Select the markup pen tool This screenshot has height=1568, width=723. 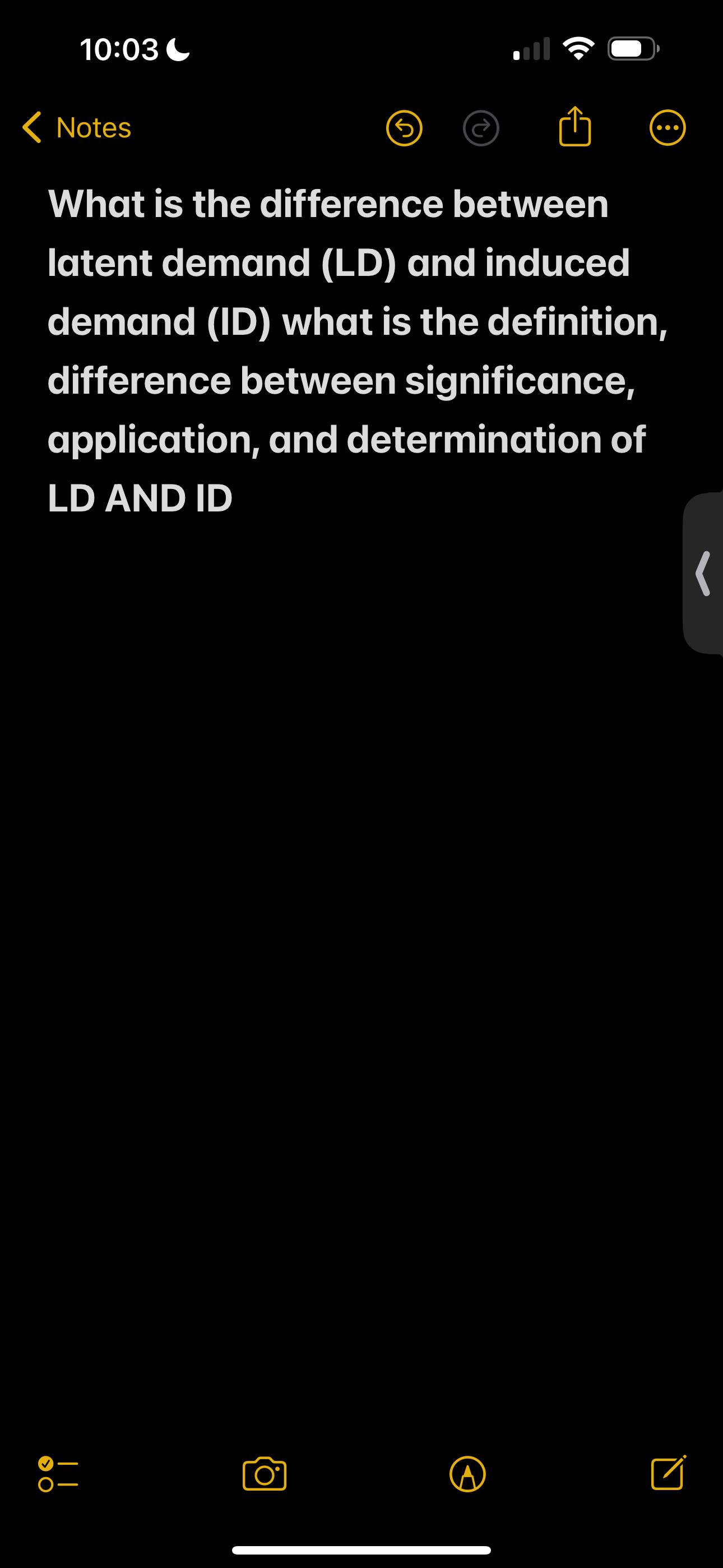[469, 1472]
